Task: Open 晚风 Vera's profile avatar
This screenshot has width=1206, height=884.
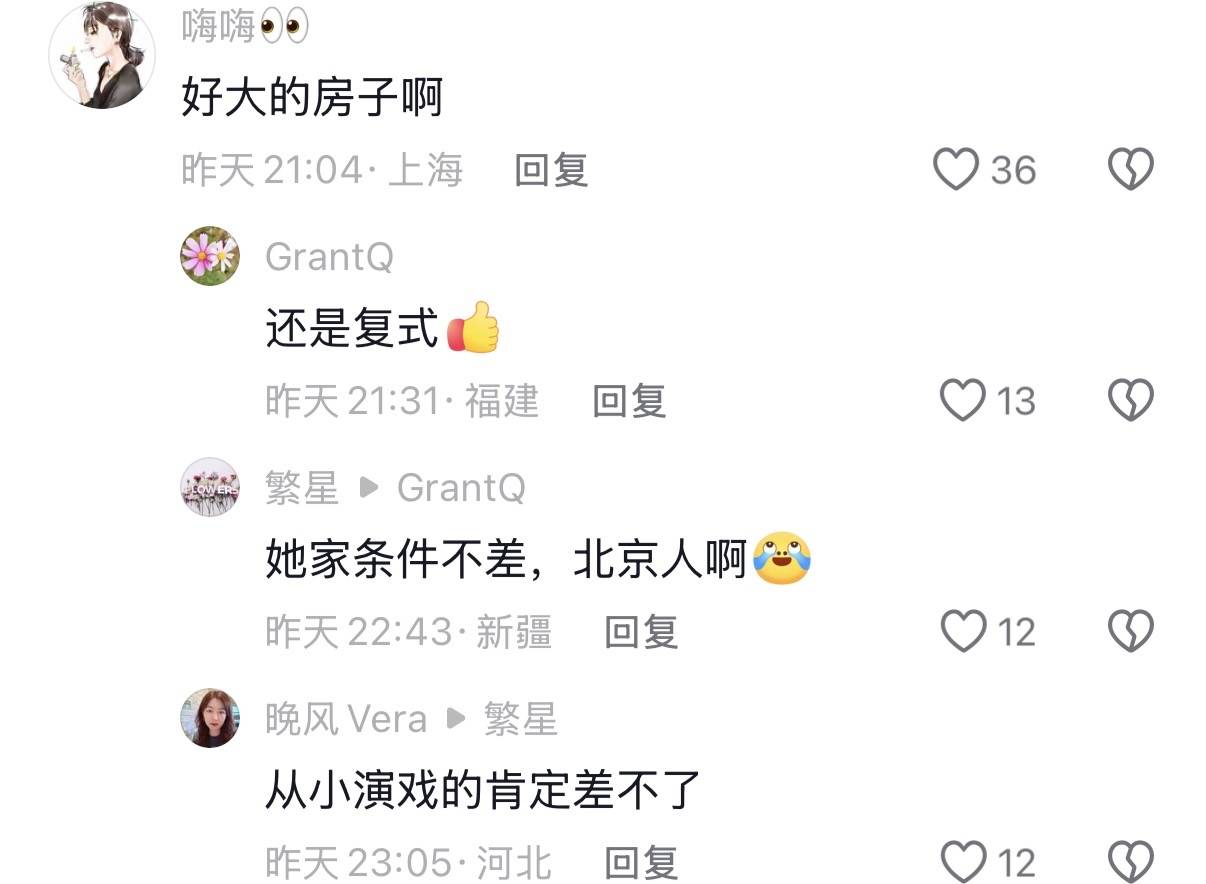Action: coord(210,718)
